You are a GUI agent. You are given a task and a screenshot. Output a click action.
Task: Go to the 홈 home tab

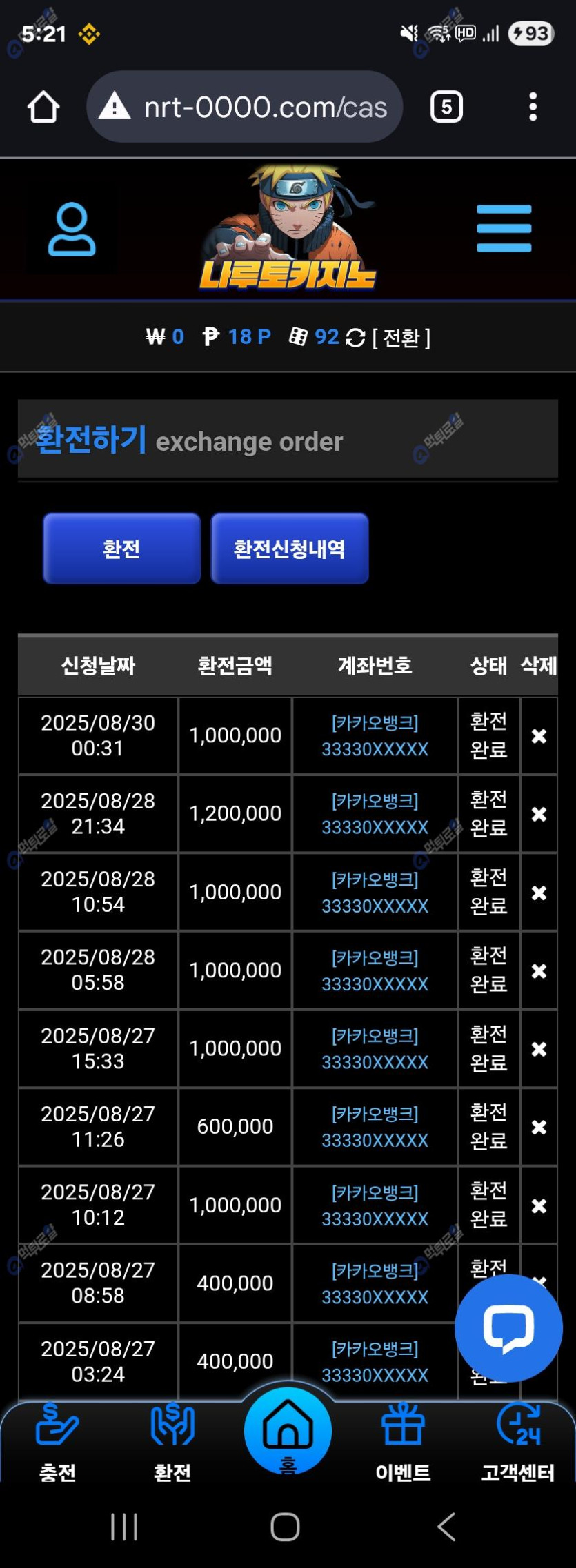[288, 1431]
